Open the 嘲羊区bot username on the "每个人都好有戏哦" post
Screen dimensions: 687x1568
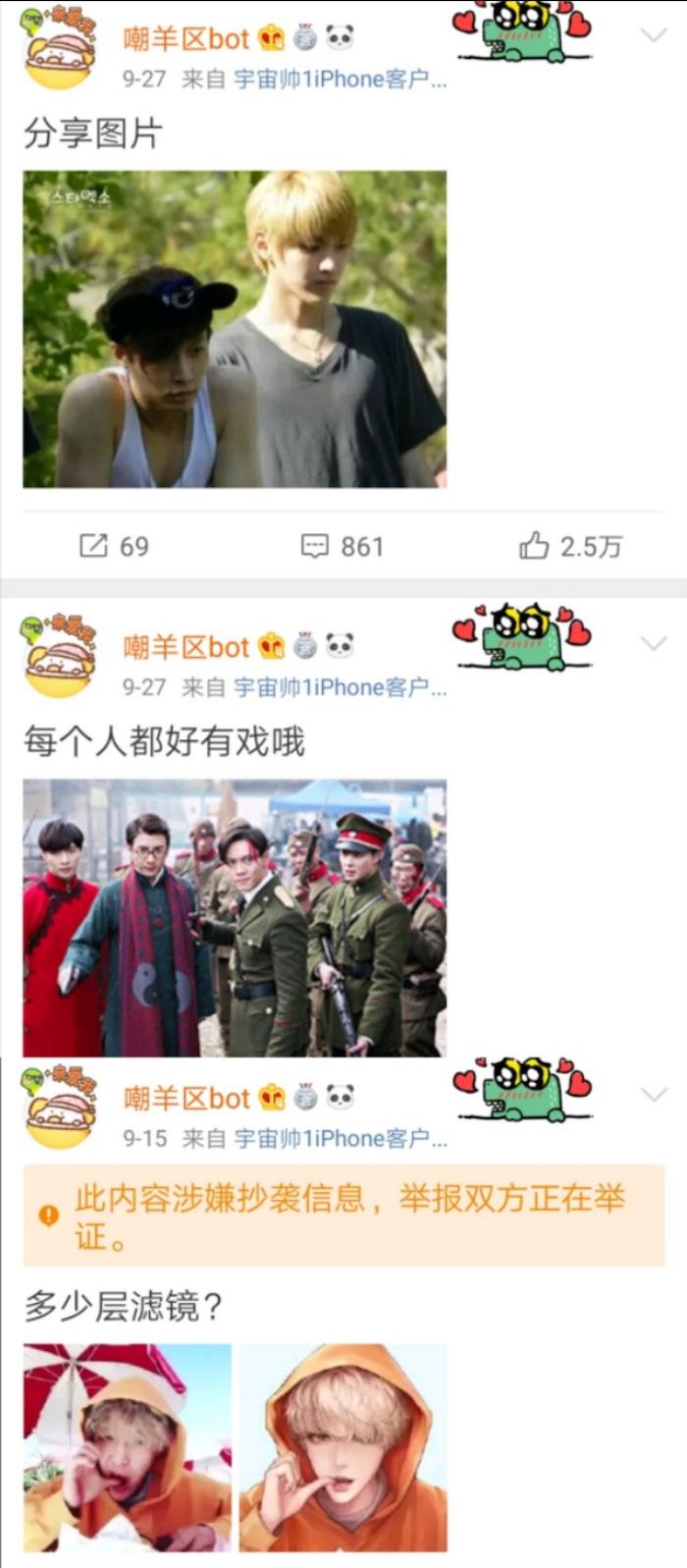click(186, 647)
